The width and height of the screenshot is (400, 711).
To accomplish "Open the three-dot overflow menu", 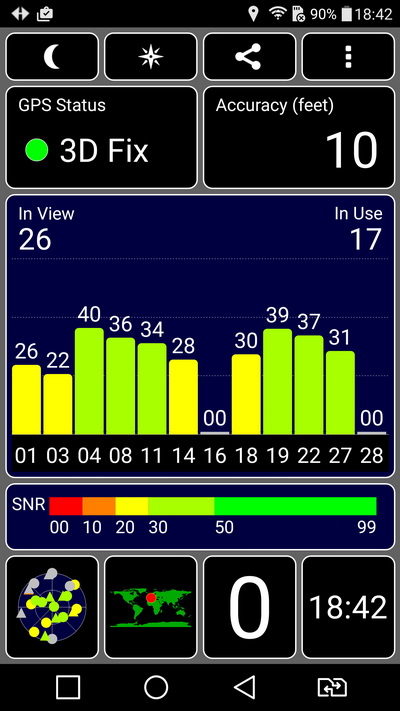I will 348,57.
